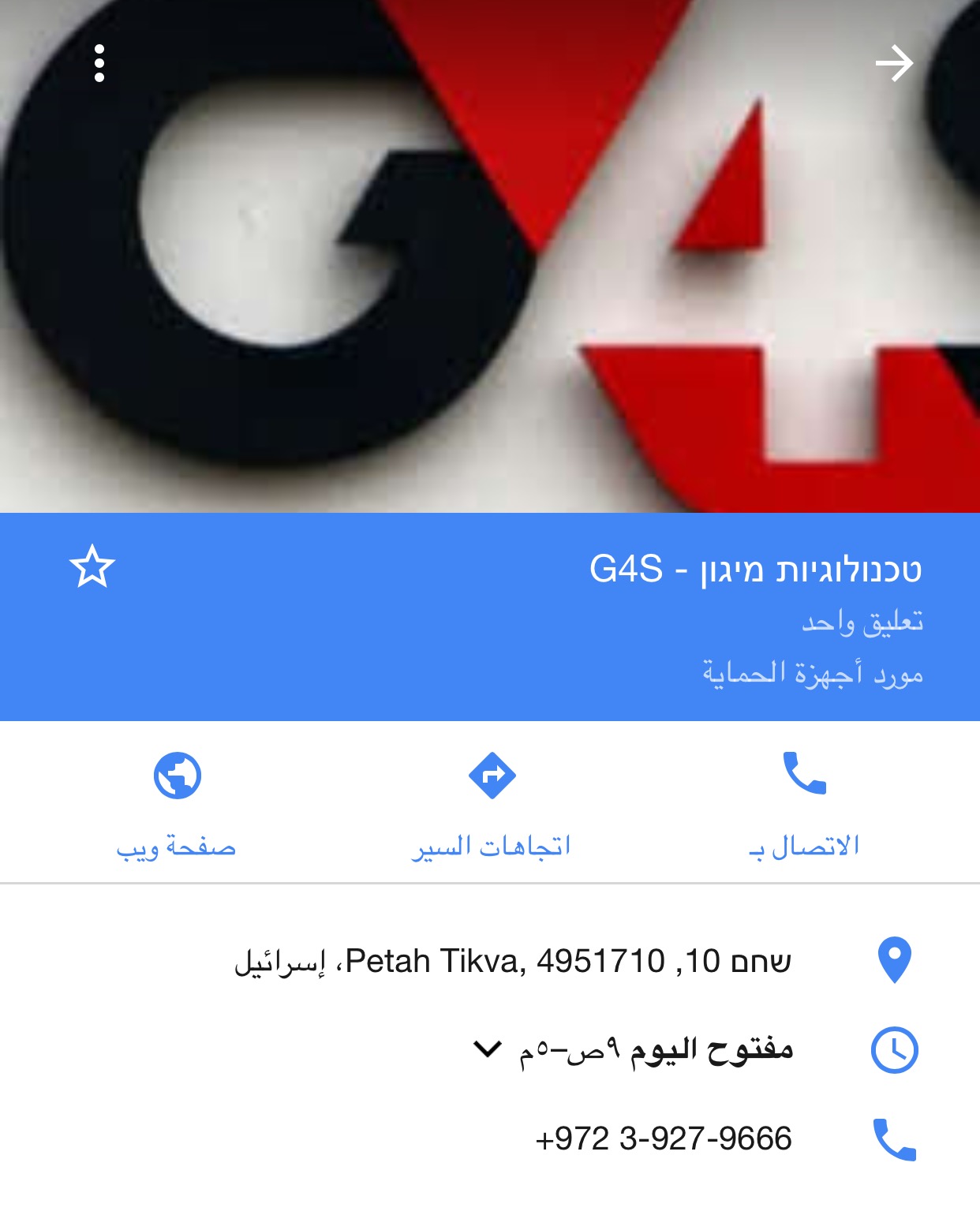
Task: View the single review تعليق واحد
Action: pos(862,622)
